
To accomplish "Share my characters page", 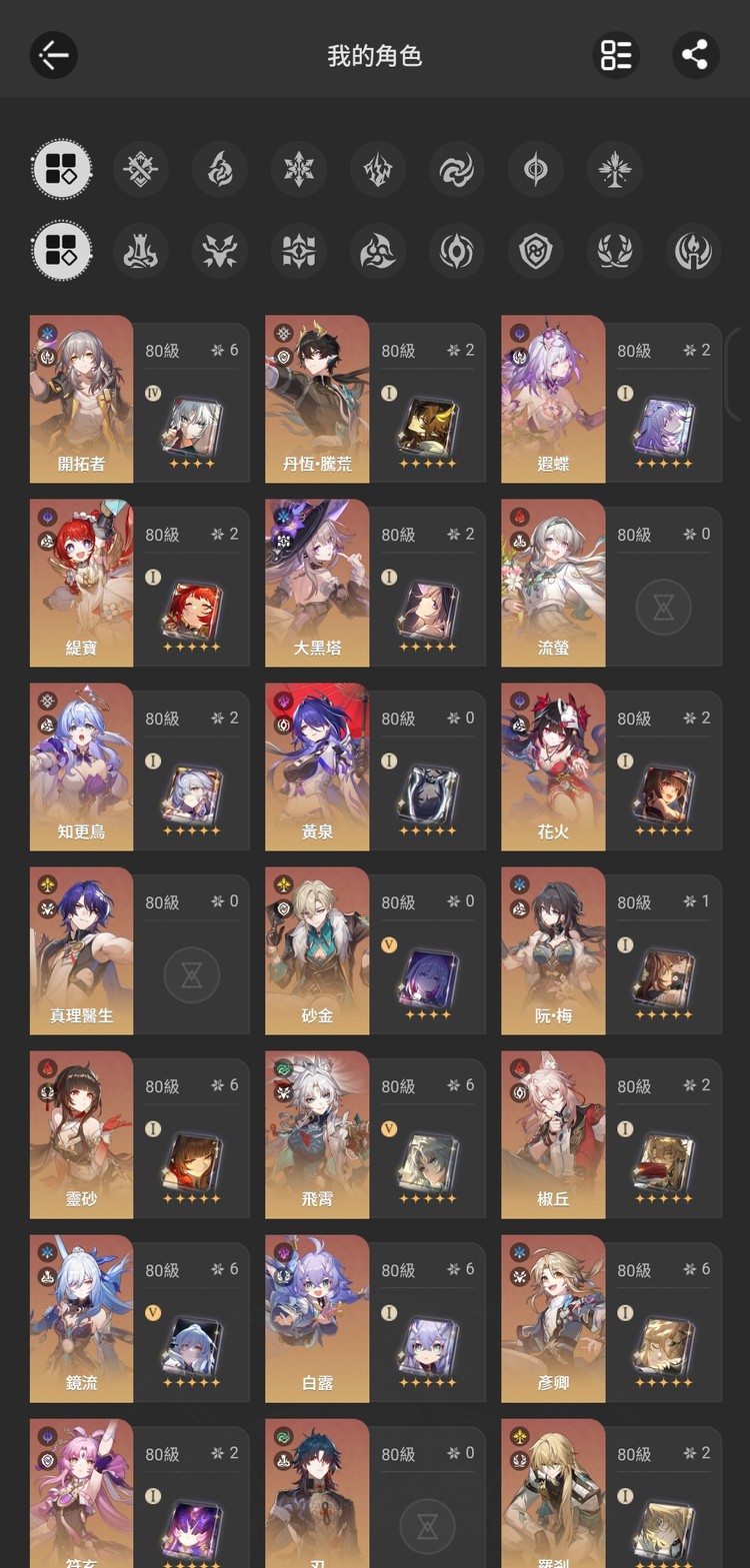I will coord(694,55).
